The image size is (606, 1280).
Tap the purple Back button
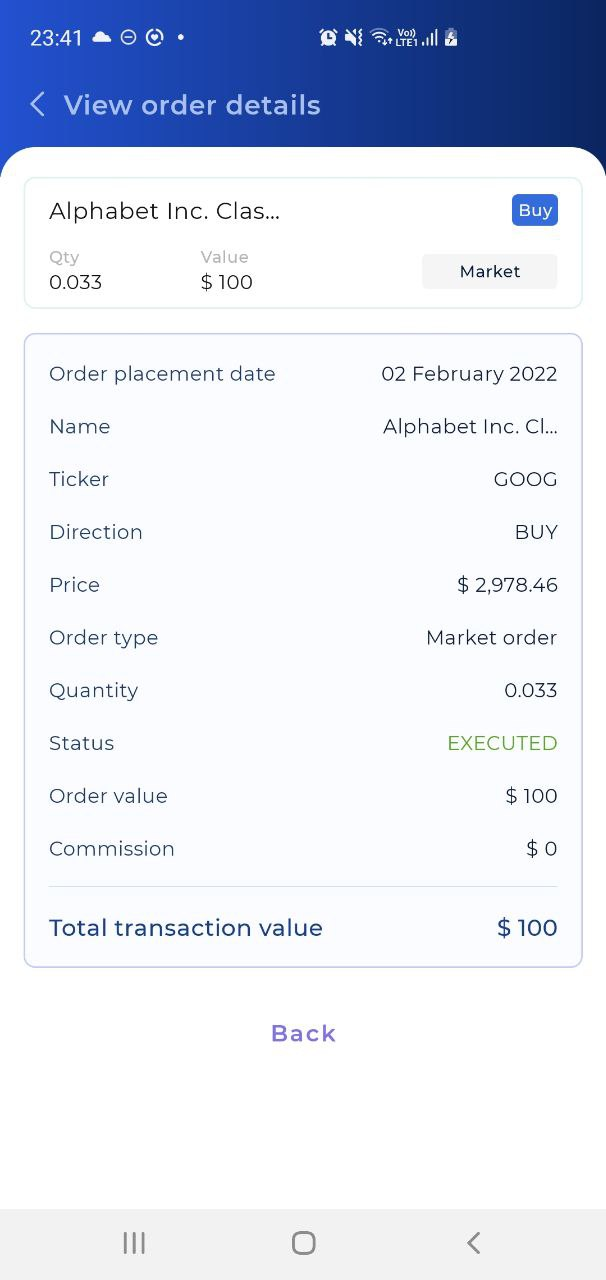303,1033
